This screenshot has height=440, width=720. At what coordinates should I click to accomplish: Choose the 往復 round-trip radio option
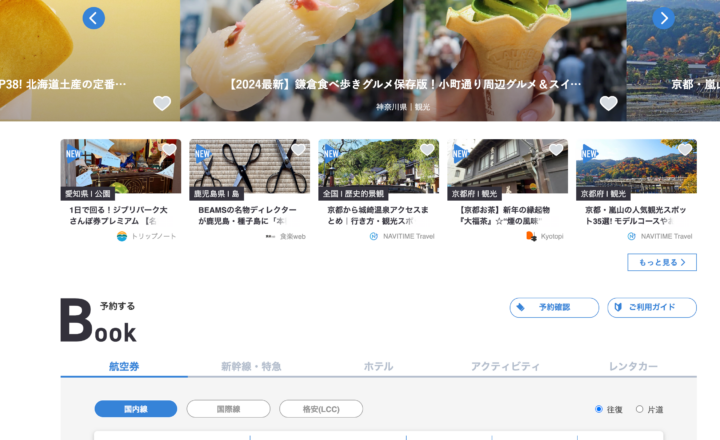599,409
